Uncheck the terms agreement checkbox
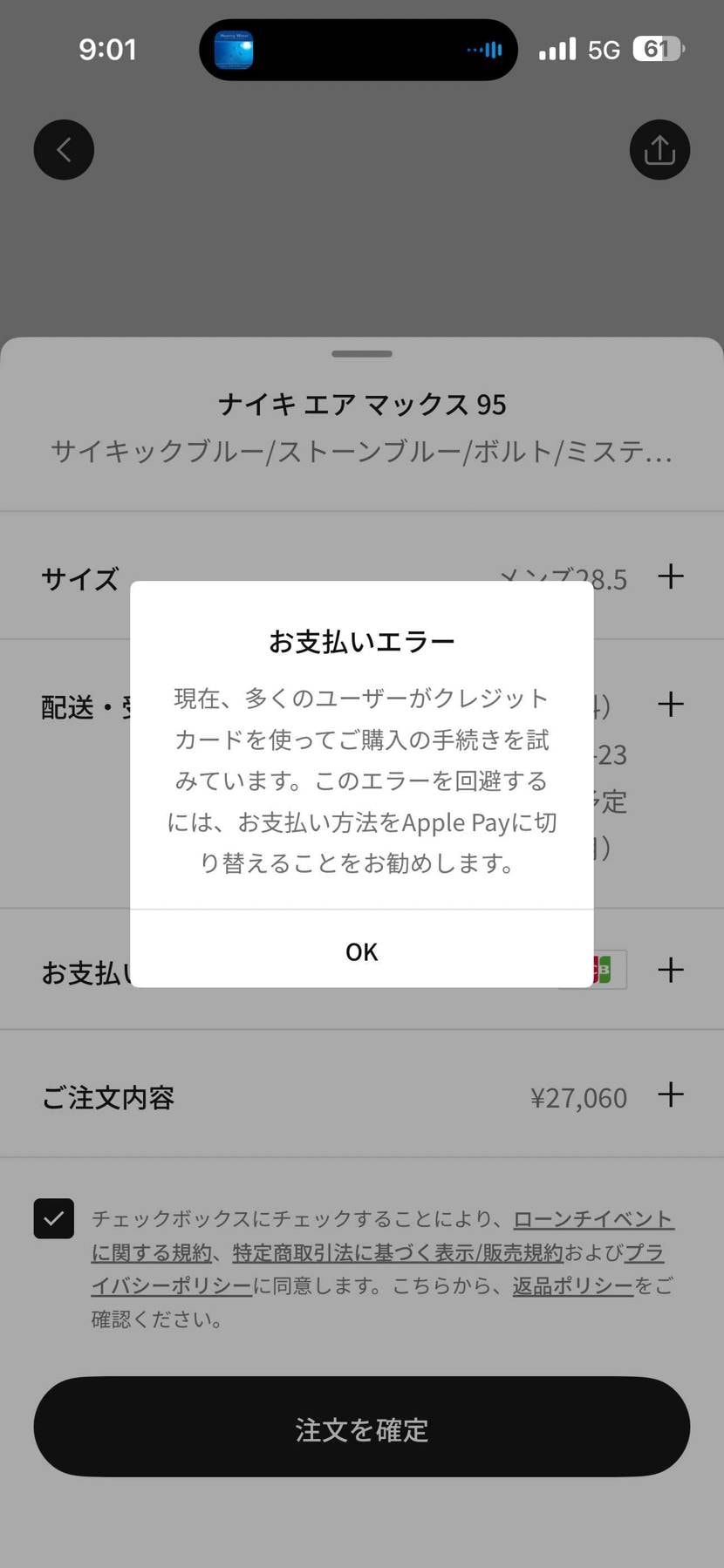 pyautogui.click(x=53, y=1218)
